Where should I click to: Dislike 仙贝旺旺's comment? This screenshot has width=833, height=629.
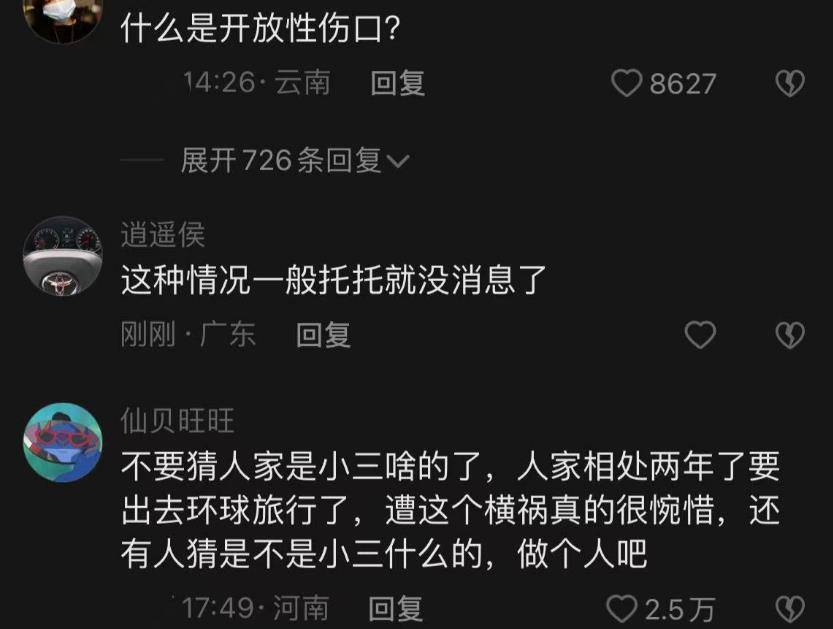(x=790, y=608)
